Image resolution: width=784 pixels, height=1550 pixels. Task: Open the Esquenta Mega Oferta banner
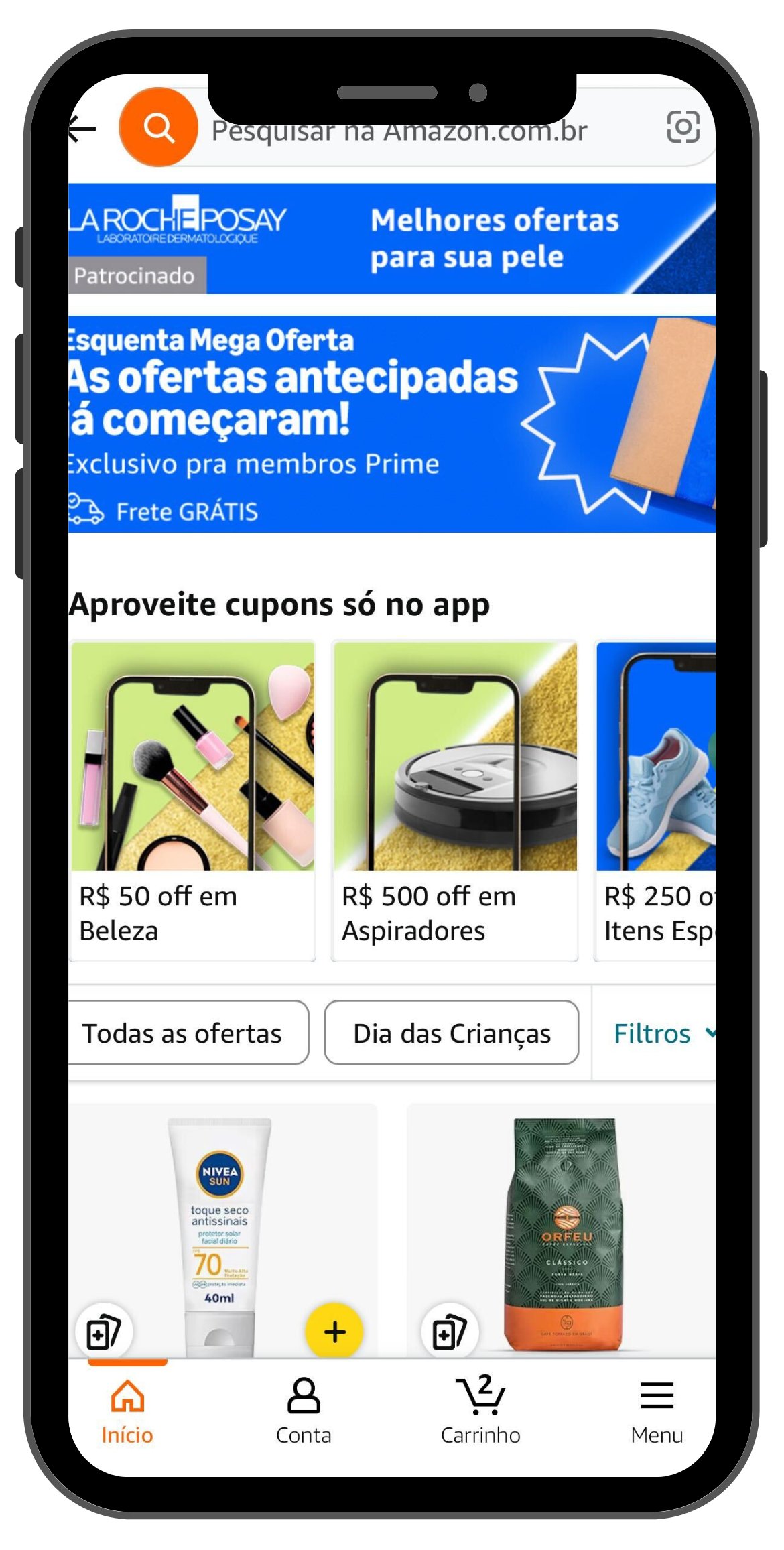click(x=392, y=424)
